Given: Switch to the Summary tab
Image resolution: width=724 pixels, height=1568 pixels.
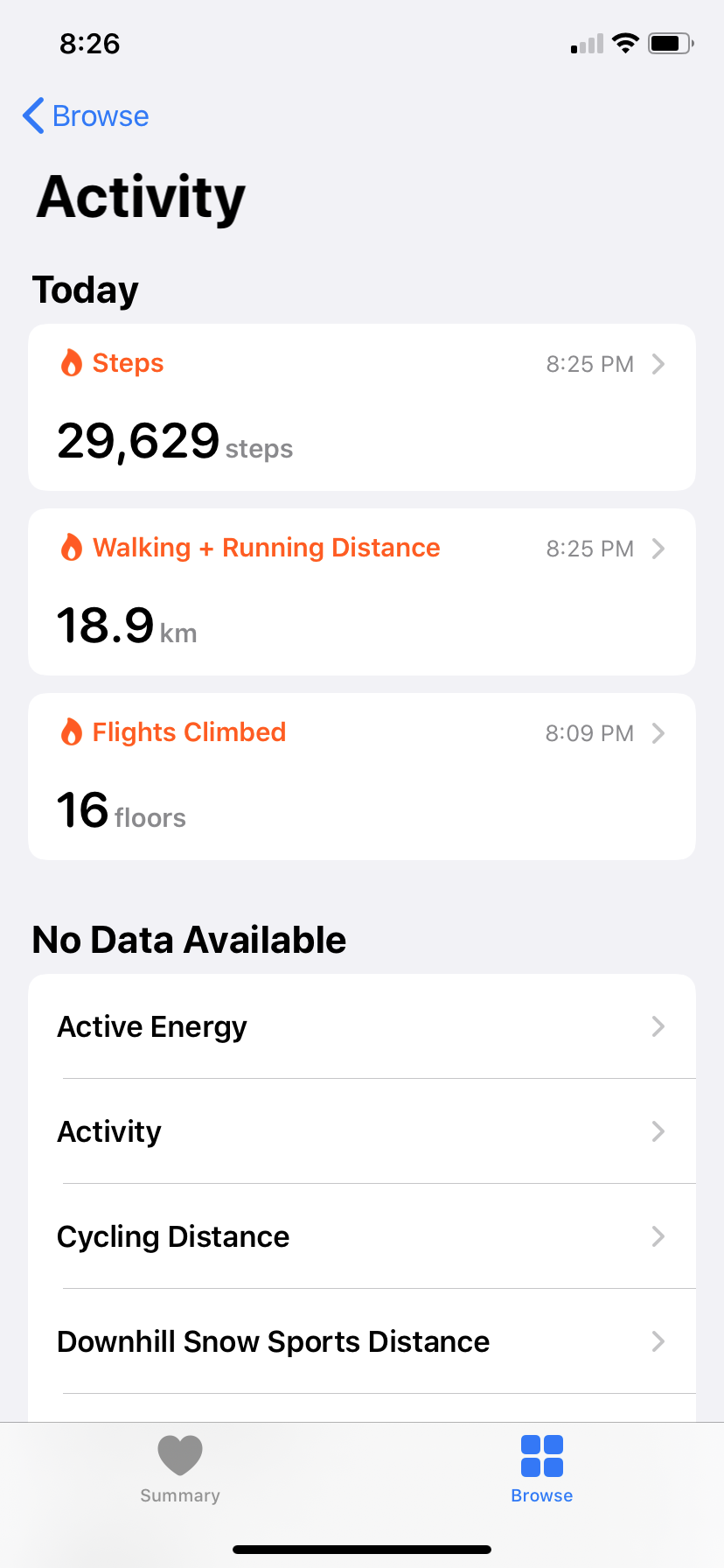Looking at the screenshot, I should pyautogui.click(x=180, y=1470).
